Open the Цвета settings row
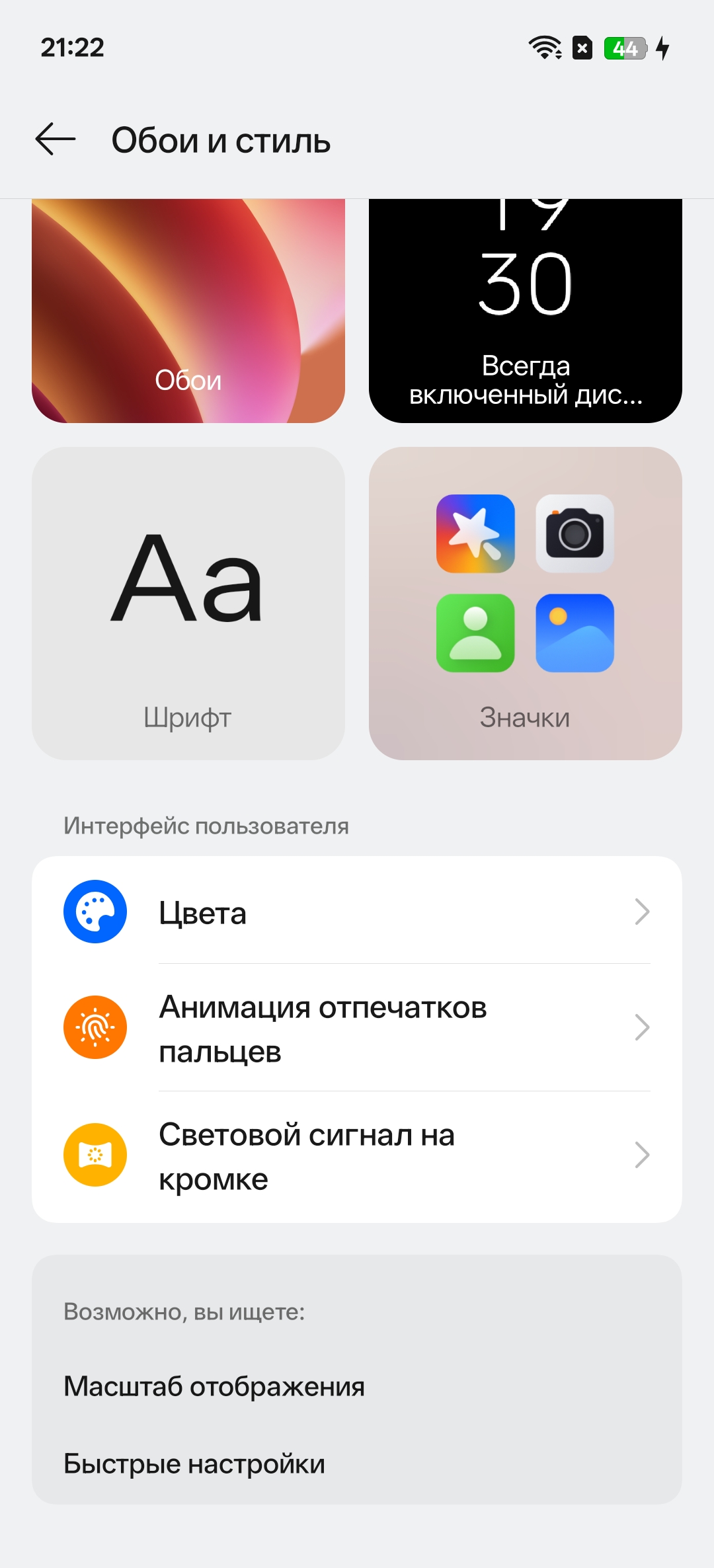 point(357,912)
